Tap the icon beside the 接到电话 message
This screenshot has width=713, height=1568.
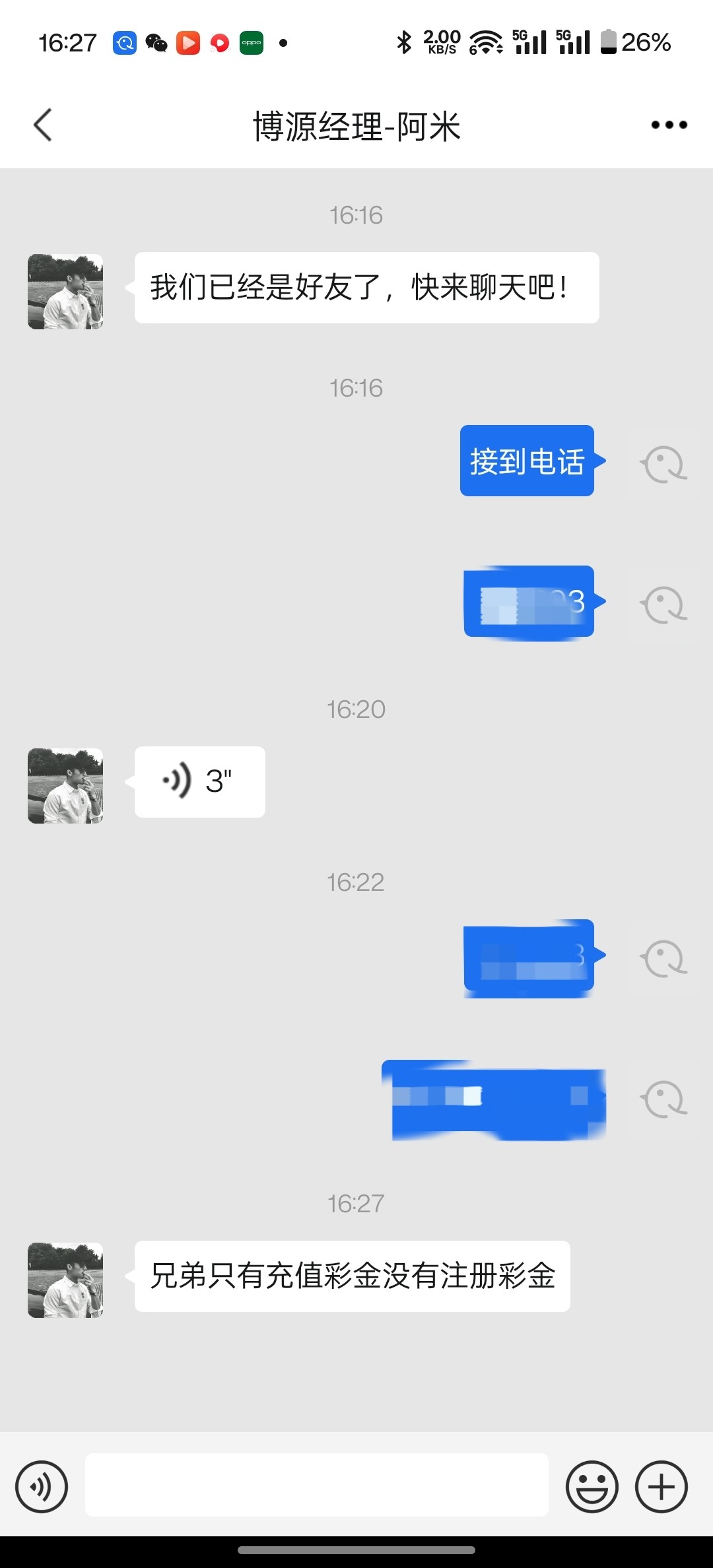(663, 465)
